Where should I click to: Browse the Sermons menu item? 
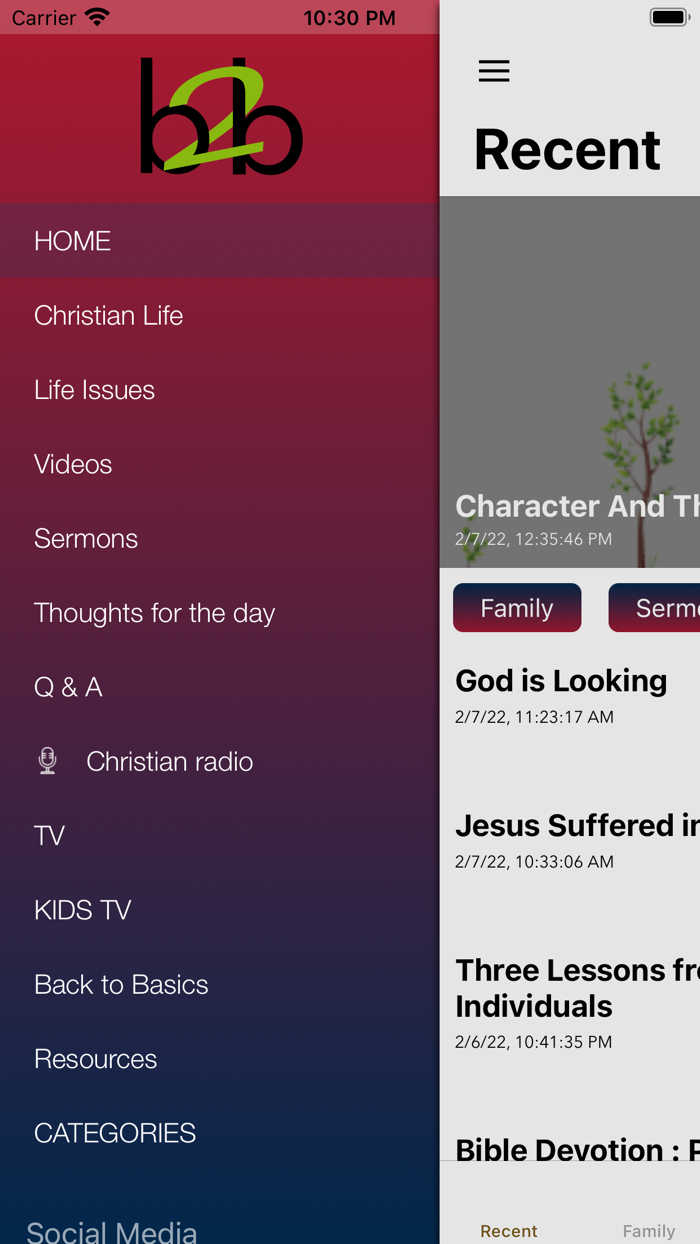point(86,539)
